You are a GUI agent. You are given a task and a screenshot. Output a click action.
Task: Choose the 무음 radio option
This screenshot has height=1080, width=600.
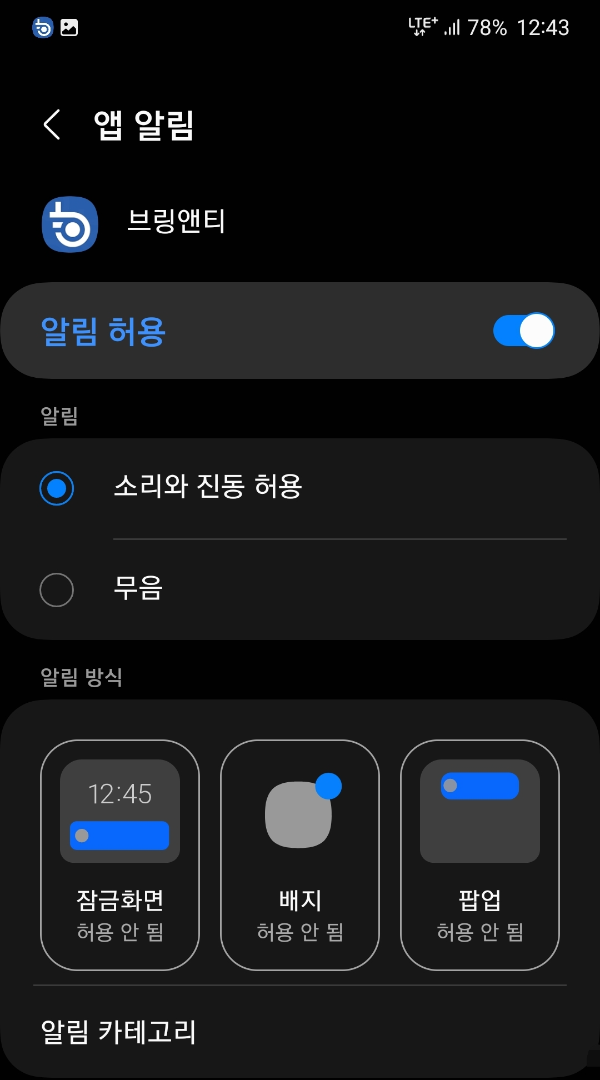coord(300,590)
